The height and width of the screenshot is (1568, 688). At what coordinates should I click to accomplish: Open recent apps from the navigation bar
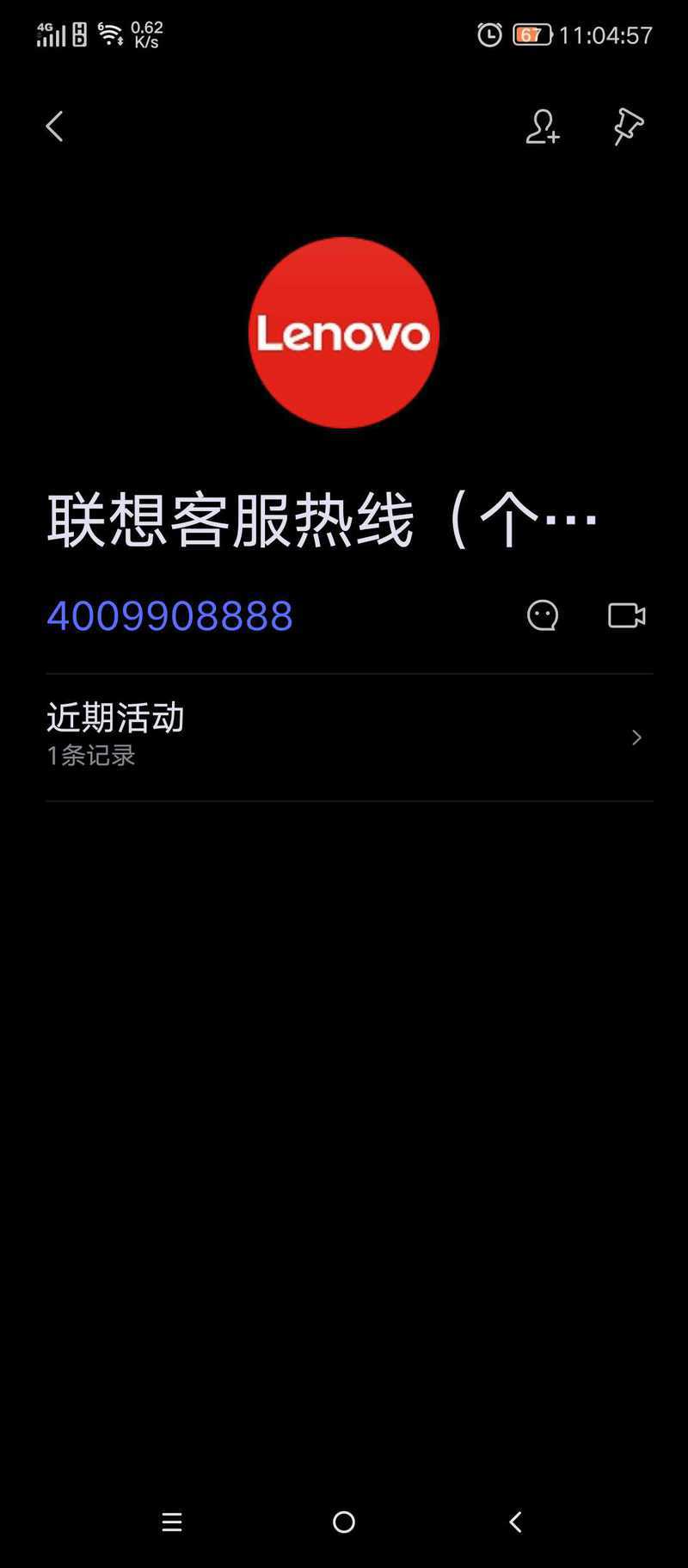coord(172,1522)
